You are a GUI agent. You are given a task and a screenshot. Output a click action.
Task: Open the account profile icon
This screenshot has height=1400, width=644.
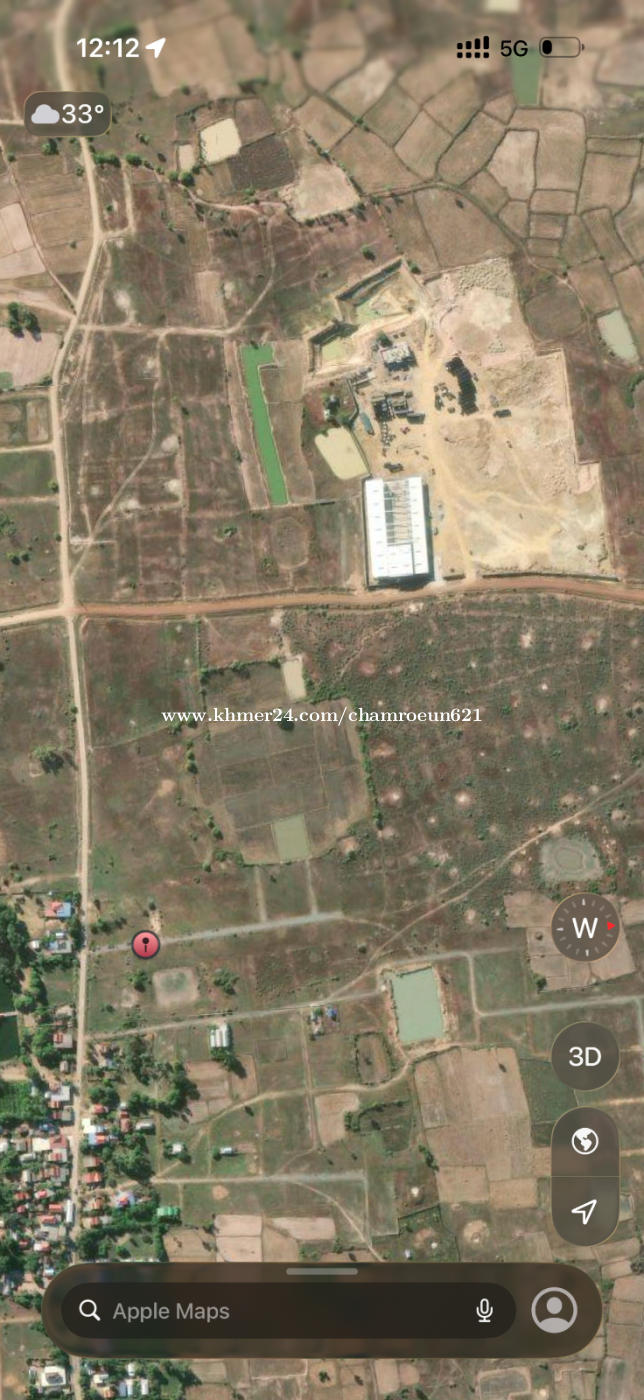[x=554, y=1310]
